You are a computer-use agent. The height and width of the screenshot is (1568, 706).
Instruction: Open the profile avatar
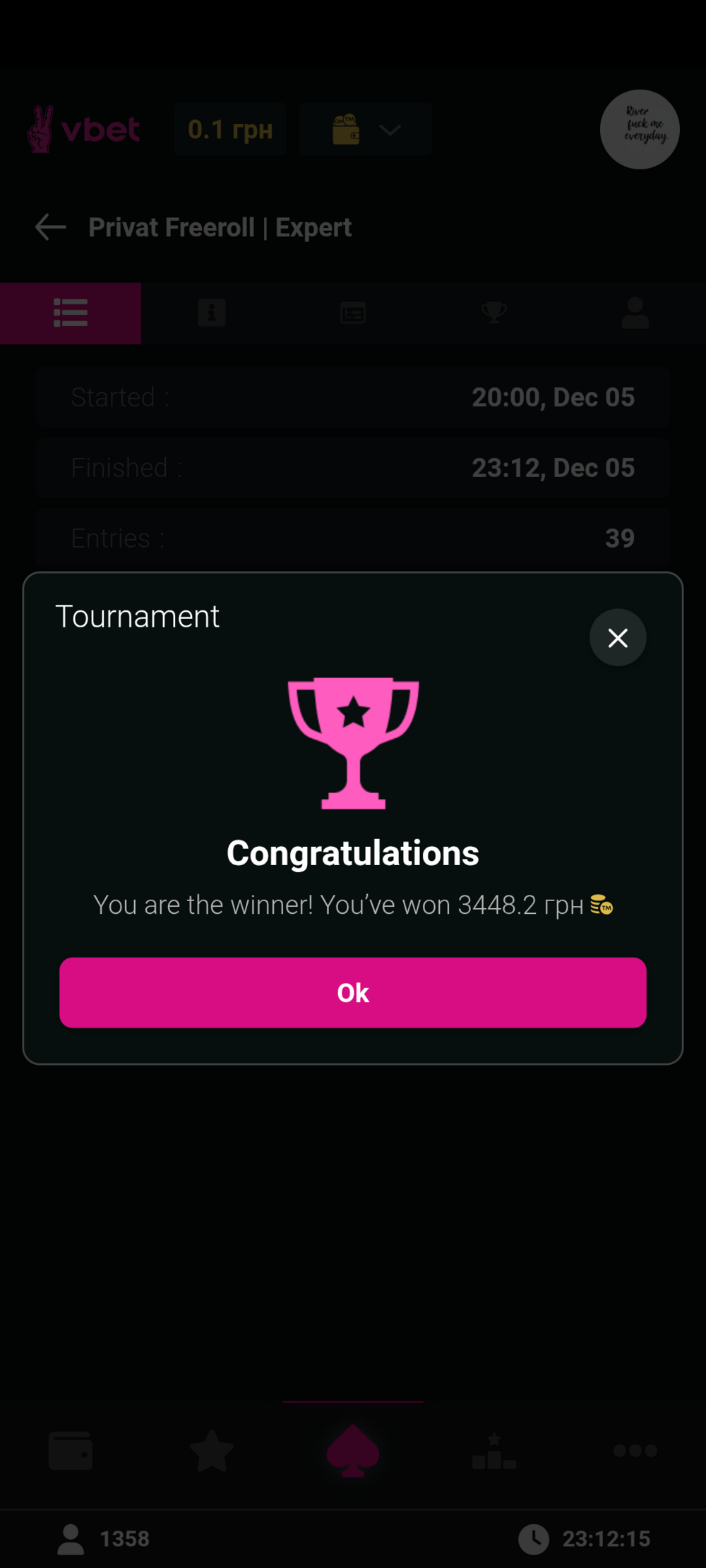pyautogui.click(x=640, y=129)
